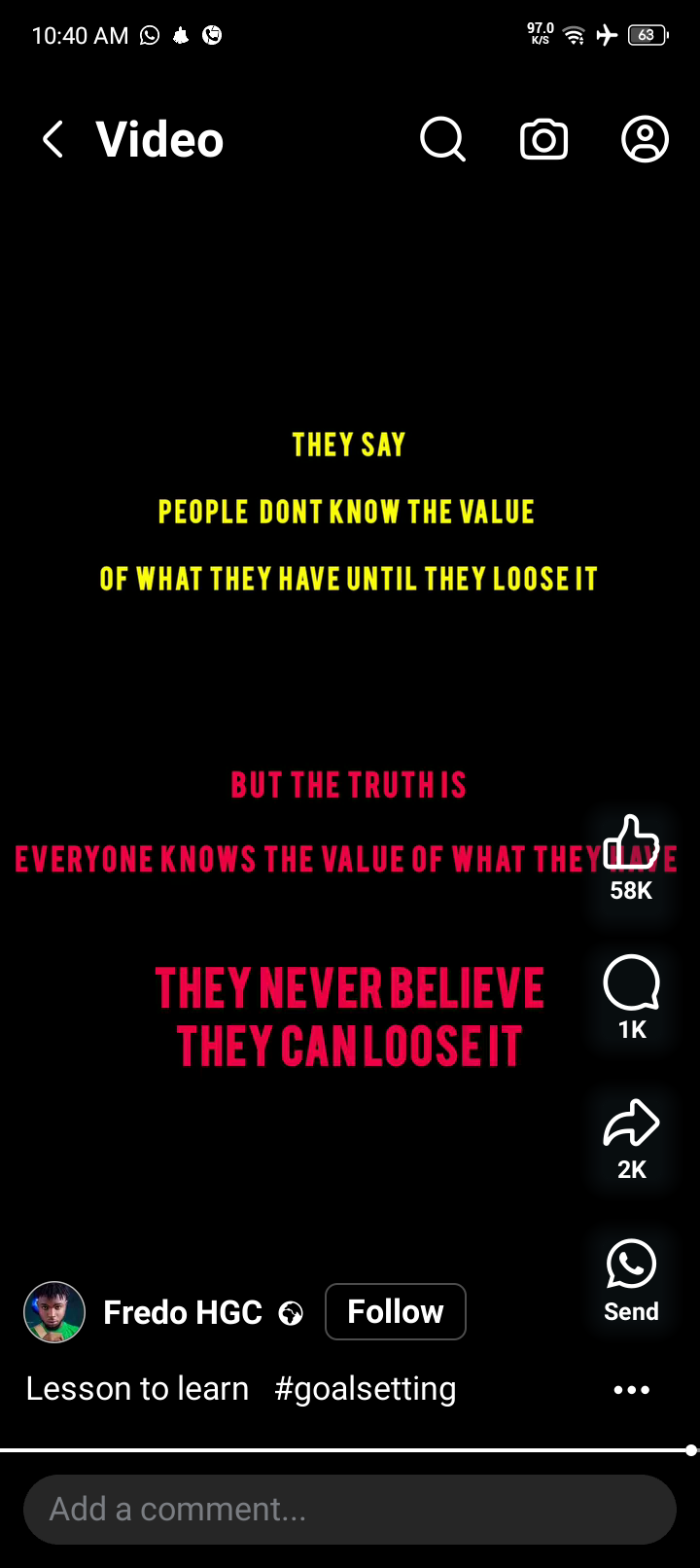Go back from the Video screen

point(53,140)
